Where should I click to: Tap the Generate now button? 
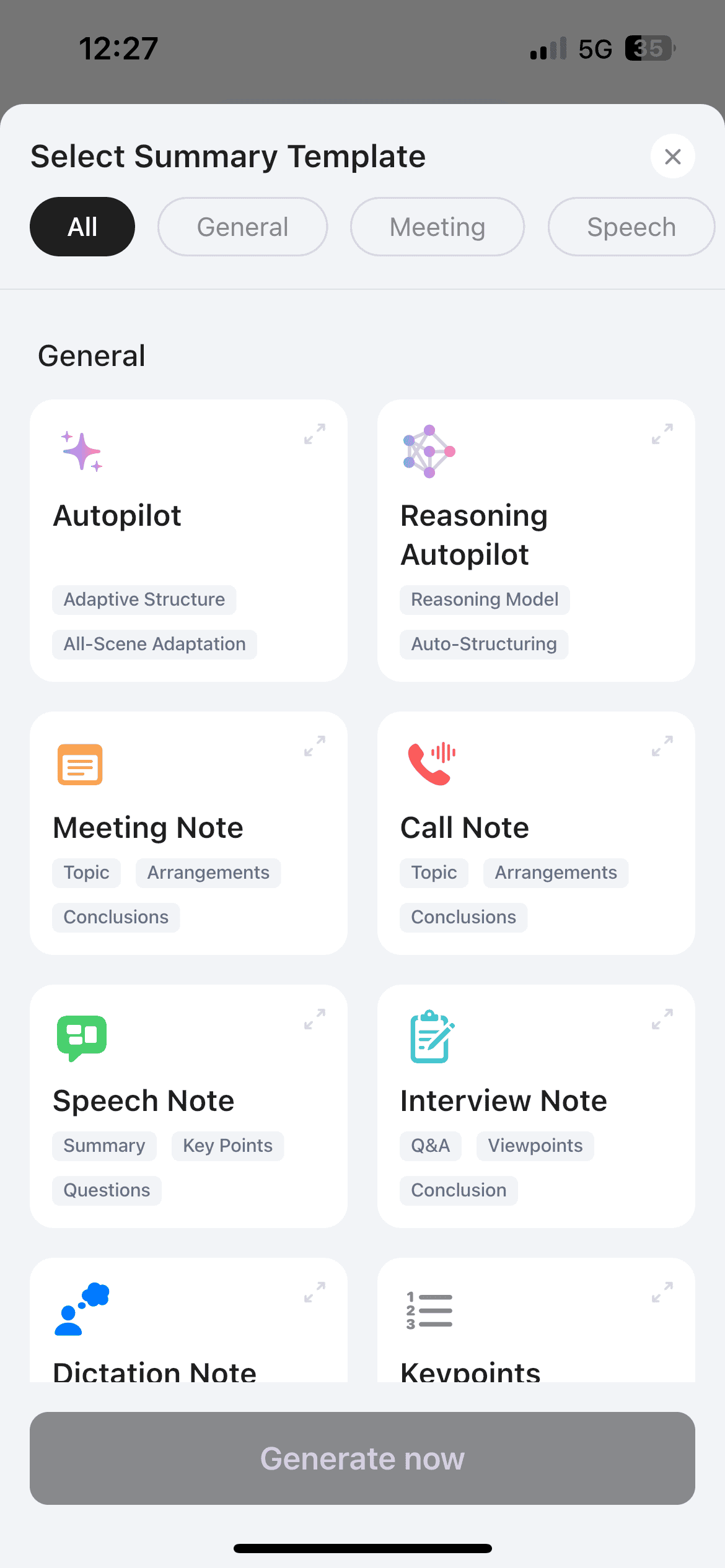(x=362, y=1458)
